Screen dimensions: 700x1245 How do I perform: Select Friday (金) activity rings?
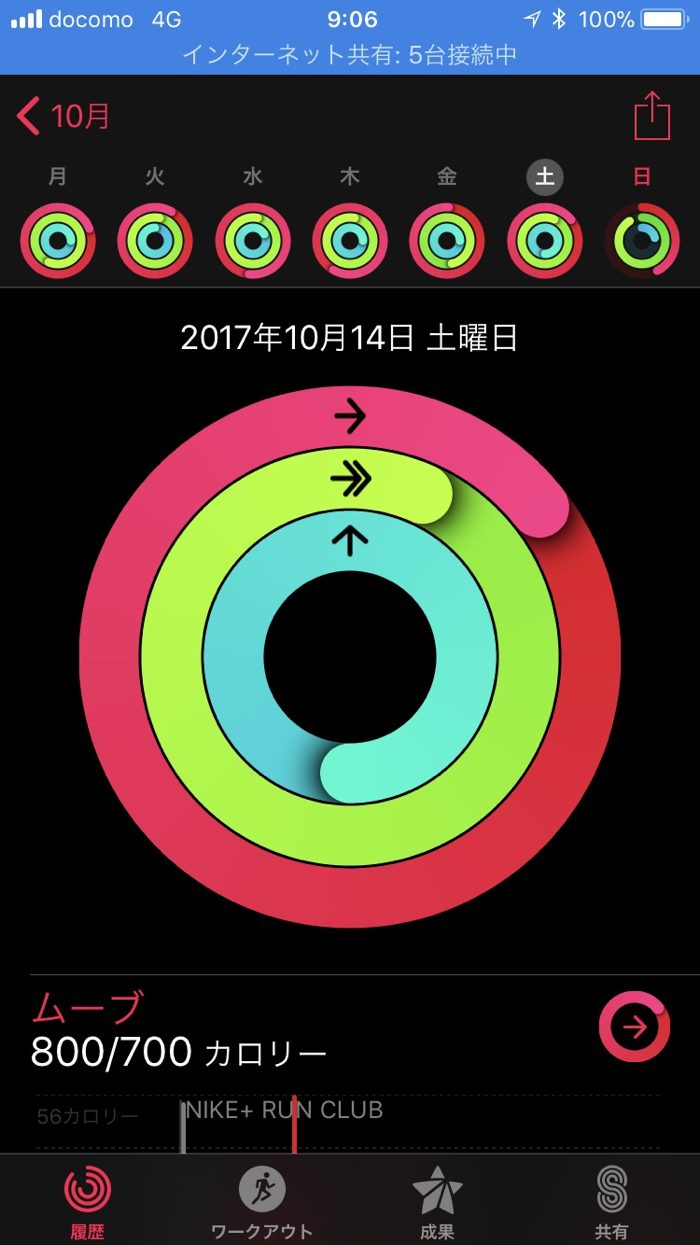(x=447, y=240)
